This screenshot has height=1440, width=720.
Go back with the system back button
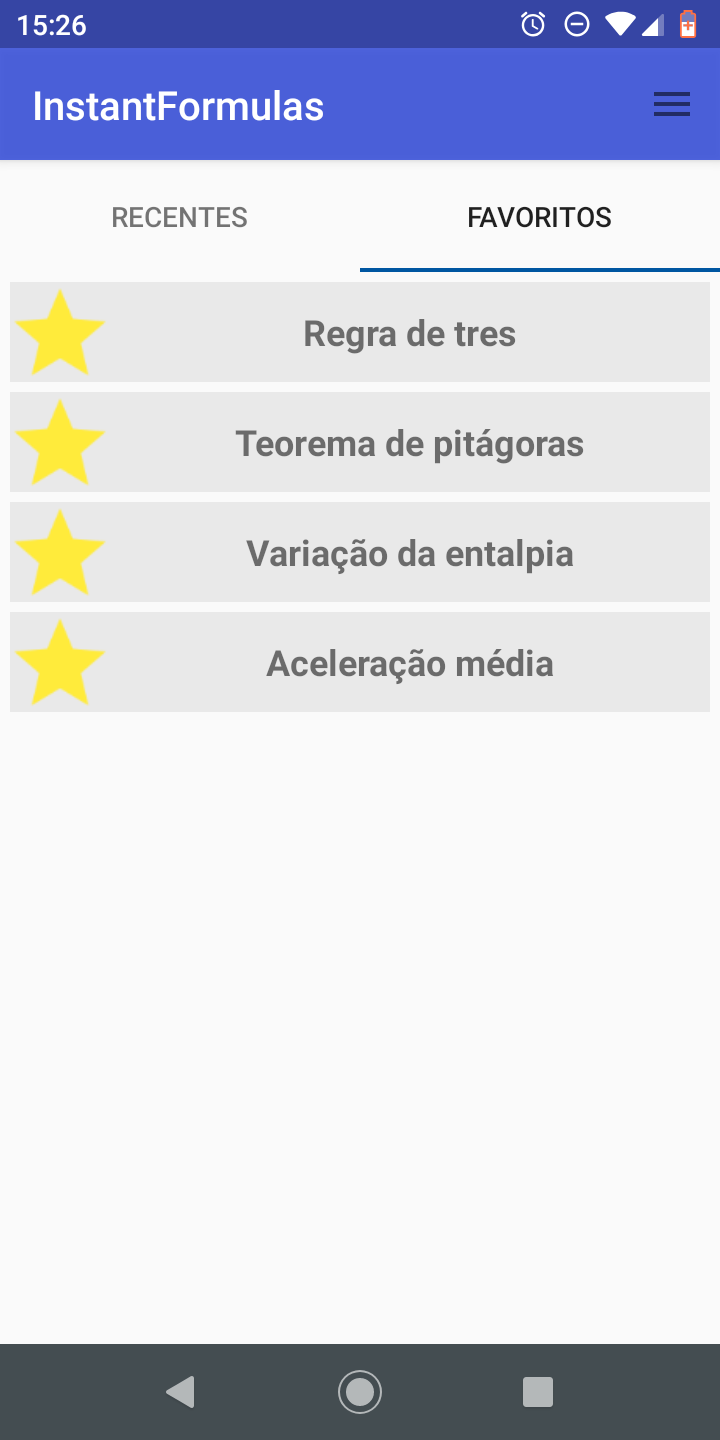coord(180,1392)
